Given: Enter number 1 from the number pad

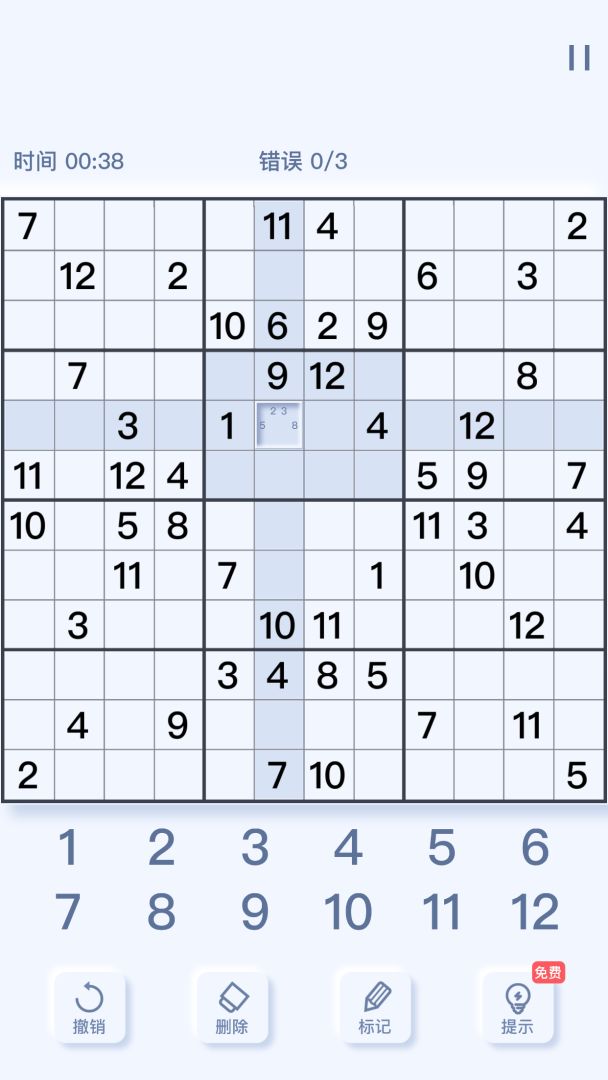Looking at the screenshot, I should 67,848.
